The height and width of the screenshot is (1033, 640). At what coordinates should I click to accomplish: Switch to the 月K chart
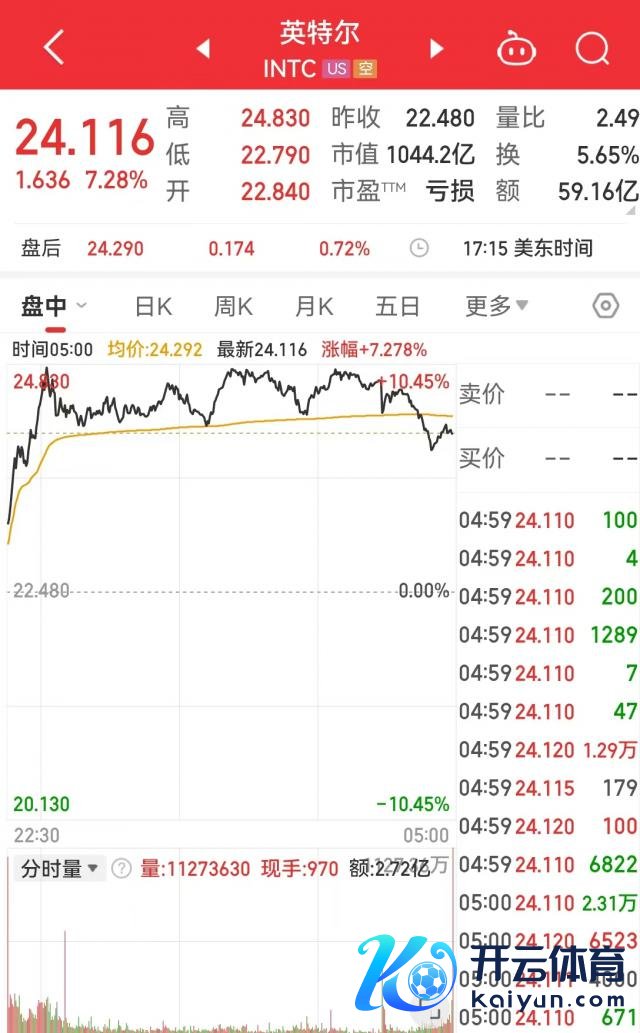click(313, 306)
